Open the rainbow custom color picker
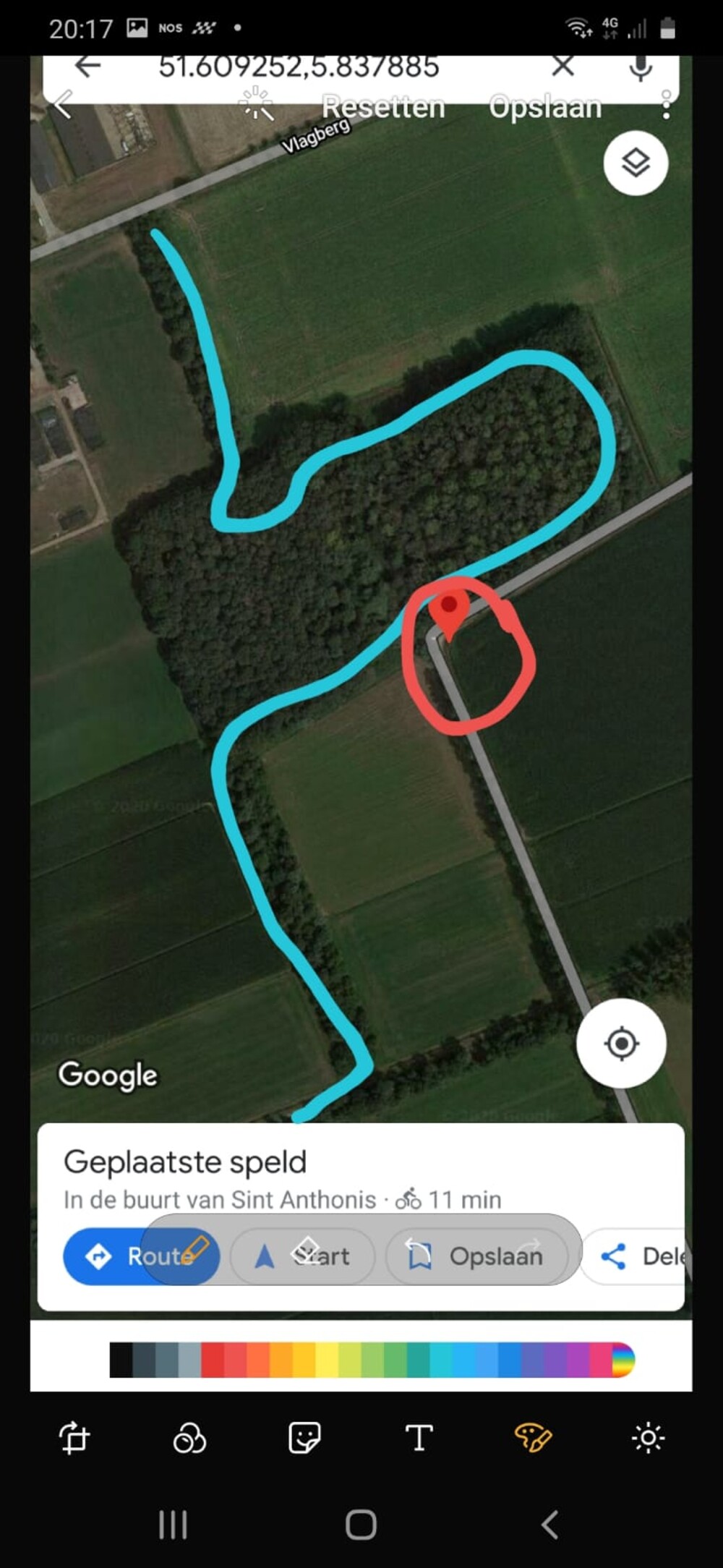The width and height of the screenshot is (723, 1568). [x=623, y=1360]
